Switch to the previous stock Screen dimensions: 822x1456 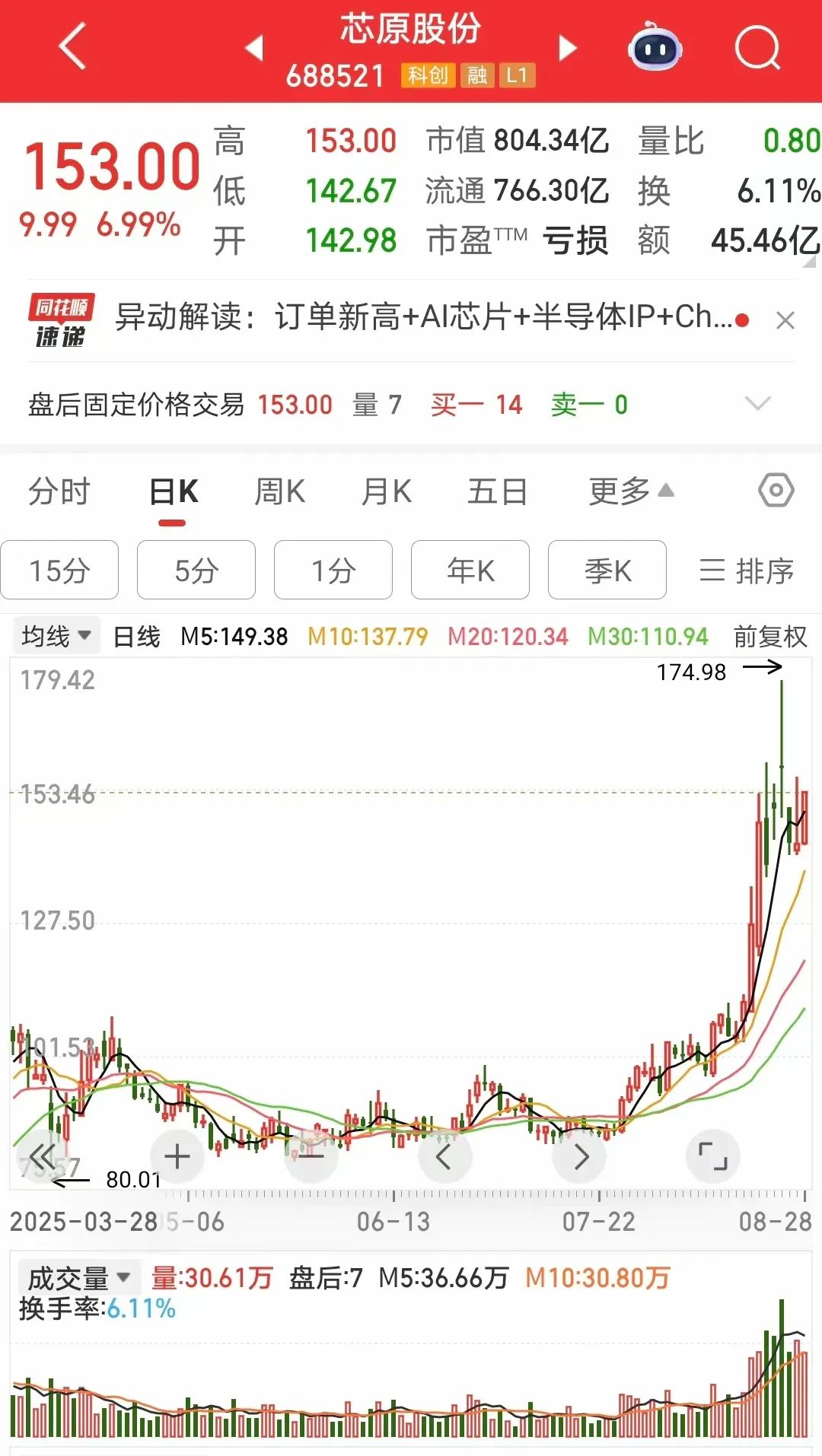(255, 48)
